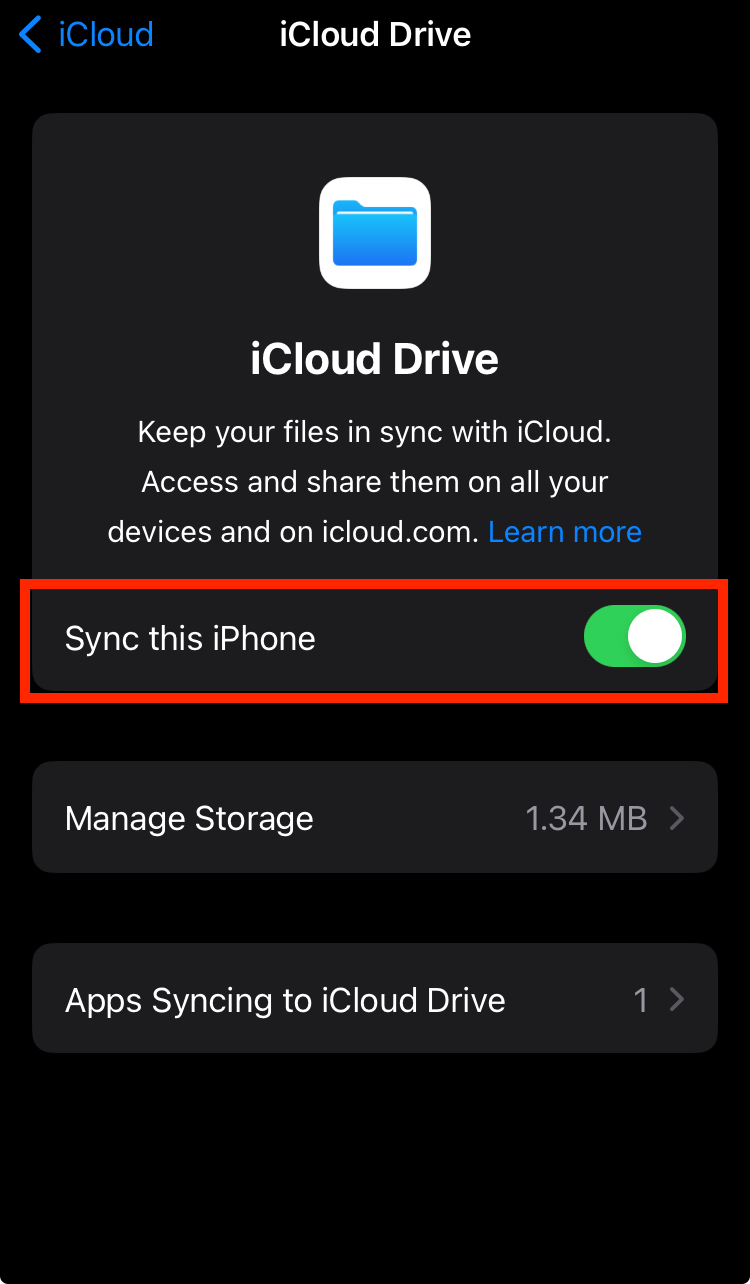This screenshot has height=1284, width=750.
Task: Expand the Manage Storage row
Action: [375, 817]
